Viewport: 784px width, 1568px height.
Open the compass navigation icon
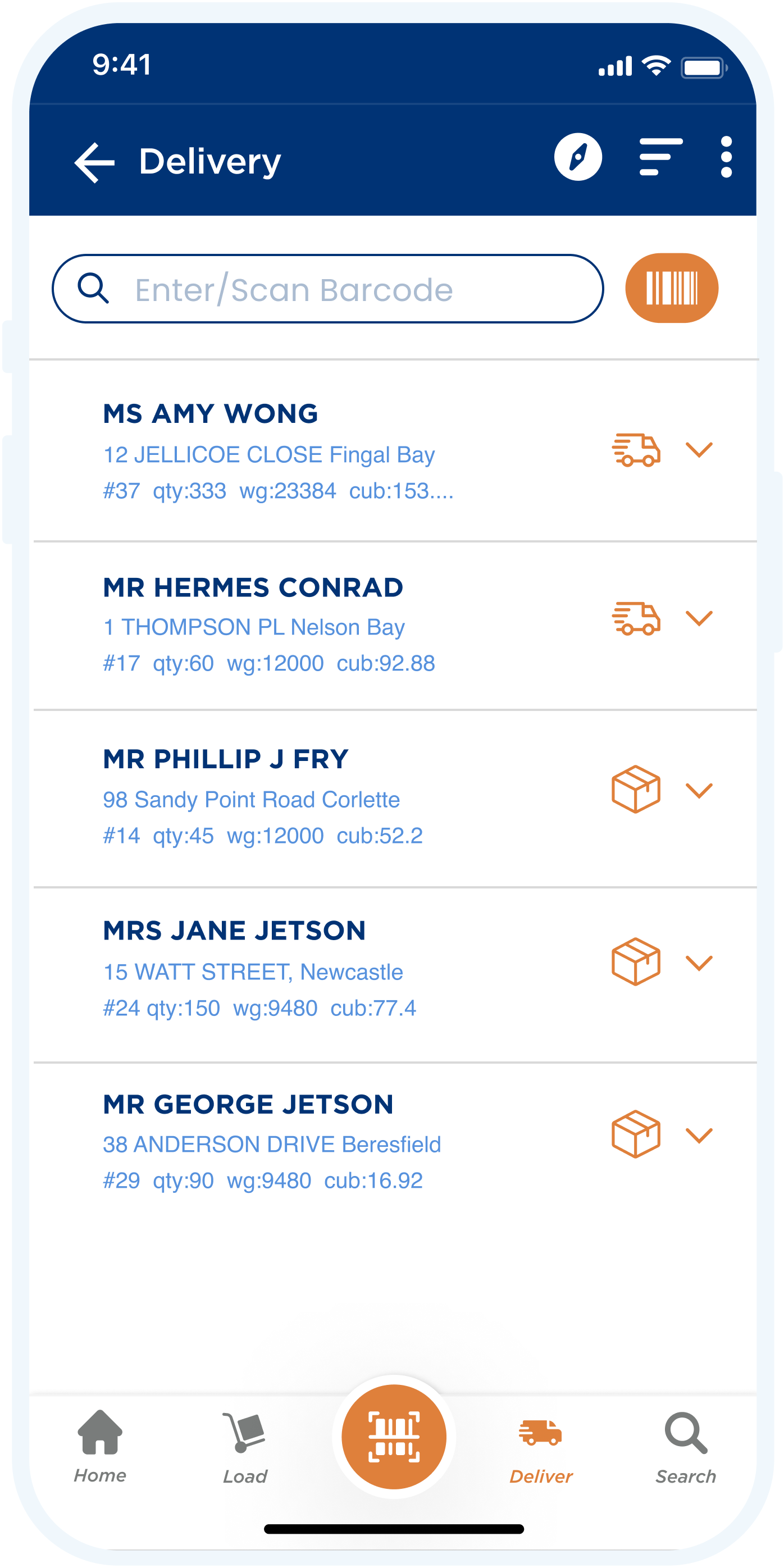pos(578,157)
